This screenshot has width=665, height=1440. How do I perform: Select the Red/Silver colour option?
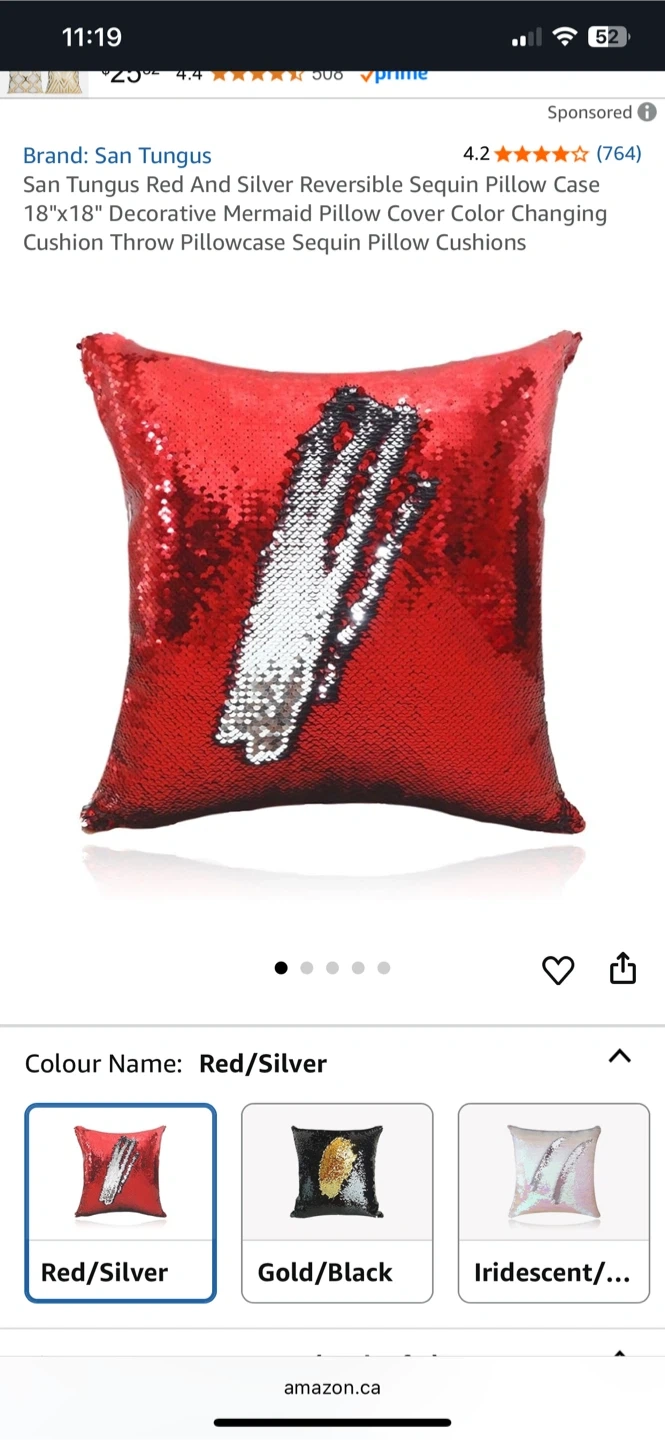pyautogui.click(x=121, y=1202)
